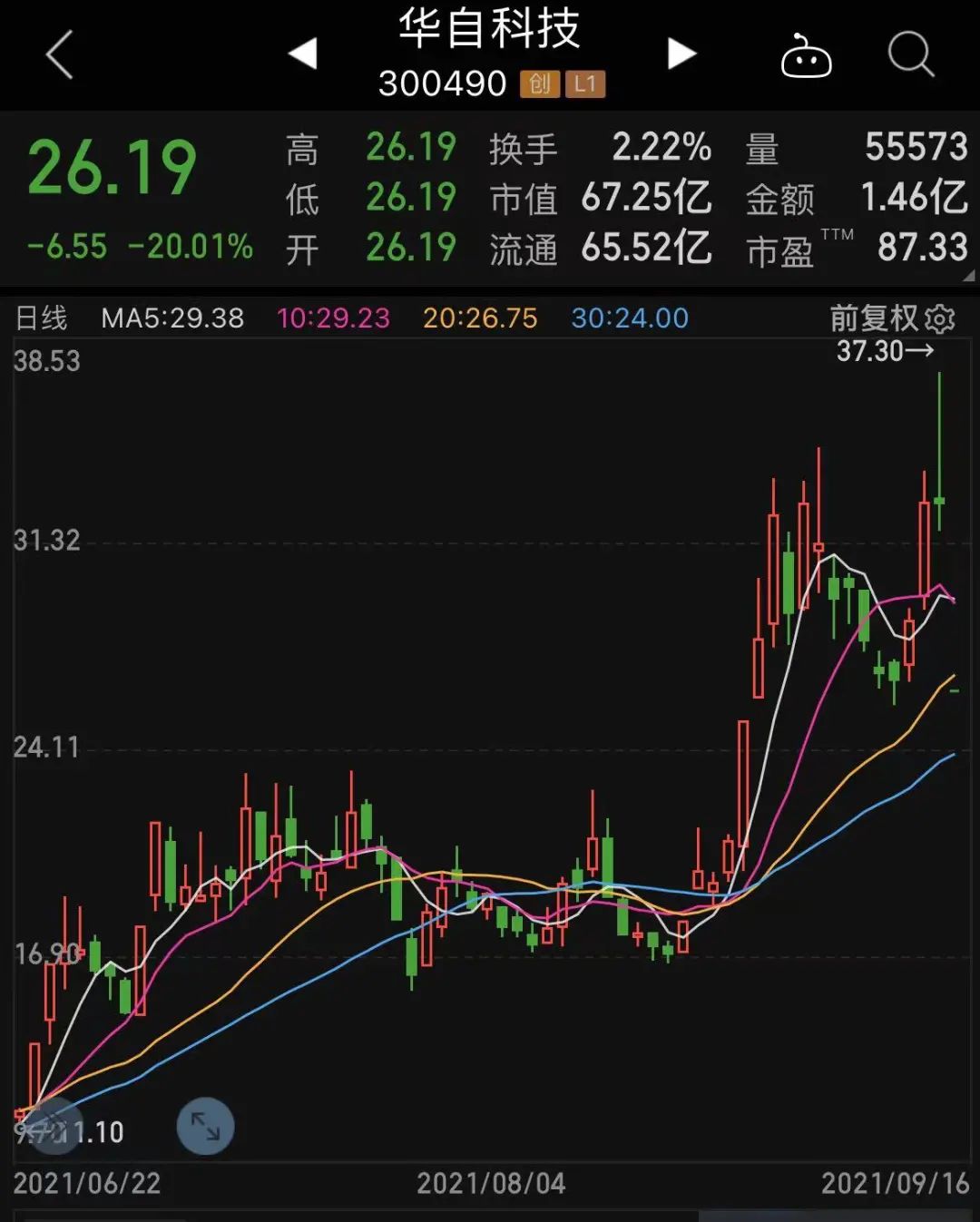Image resolution: width=980 pixels, height=1222 pixels.
Task: Open 前复权 chart settings
Action: click(940, 318)
